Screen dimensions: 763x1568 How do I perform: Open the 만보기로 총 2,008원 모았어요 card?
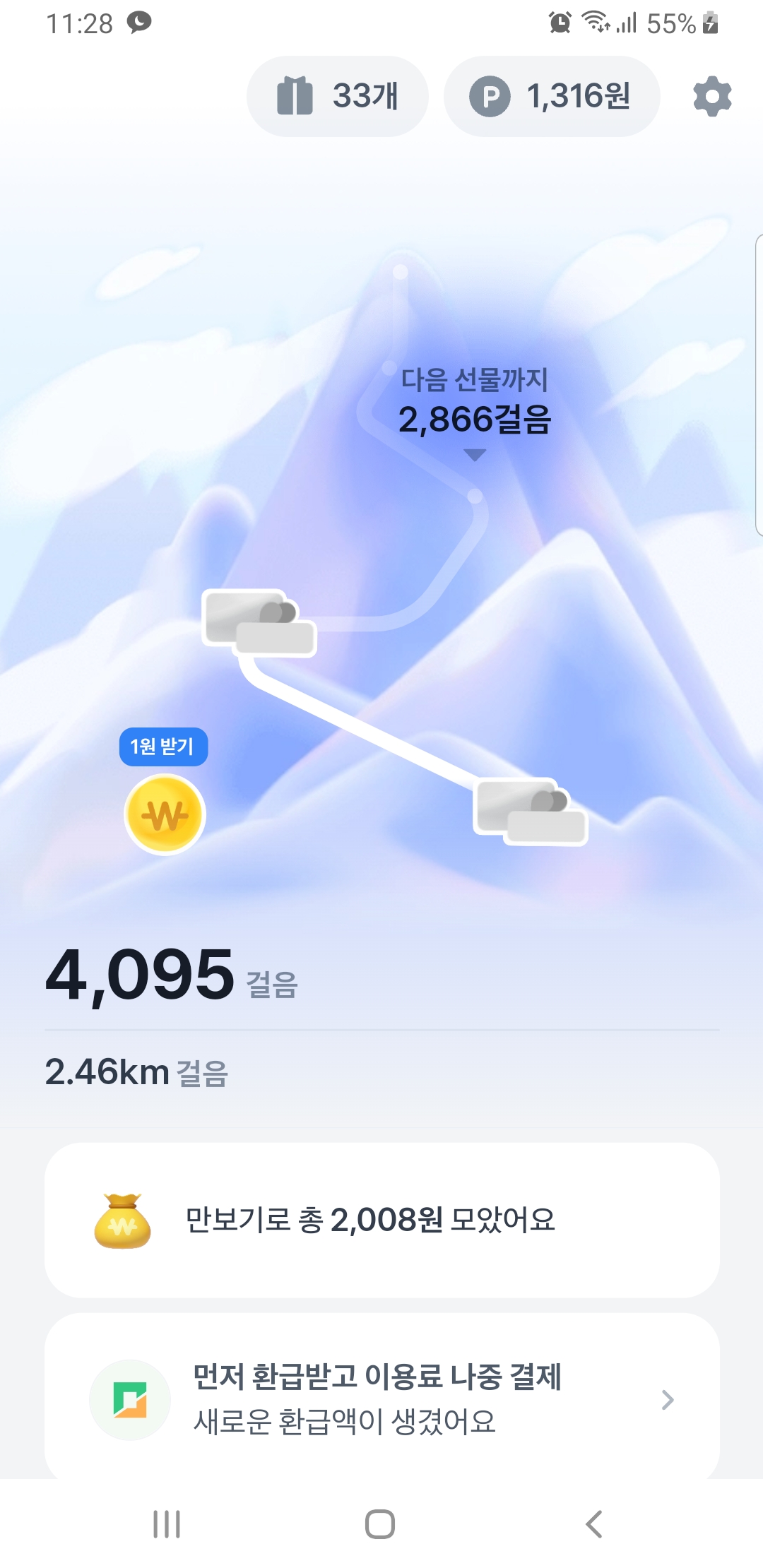pyautogui.click(x=381, y=1220)
